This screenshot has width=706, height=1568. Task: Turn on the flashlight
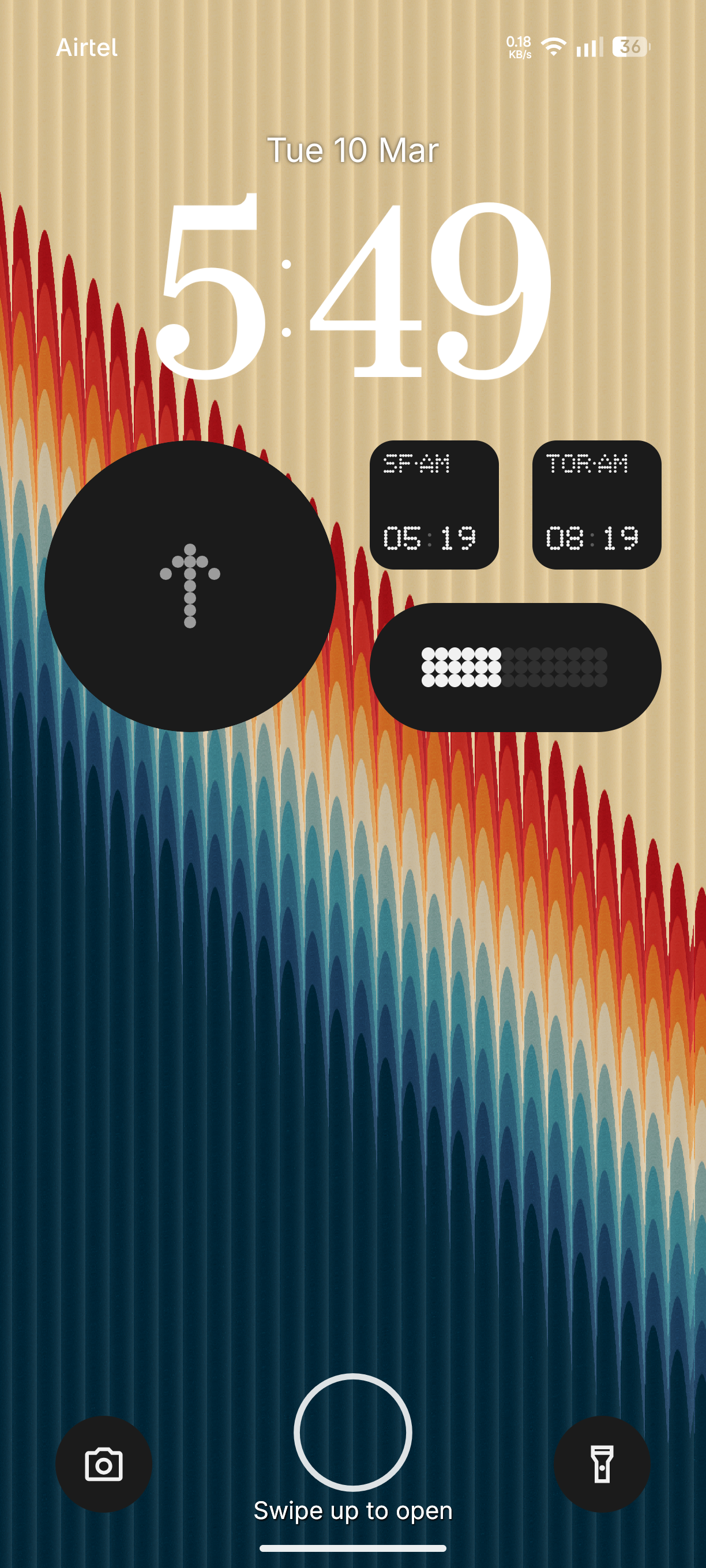click(x=602, y=1464)
